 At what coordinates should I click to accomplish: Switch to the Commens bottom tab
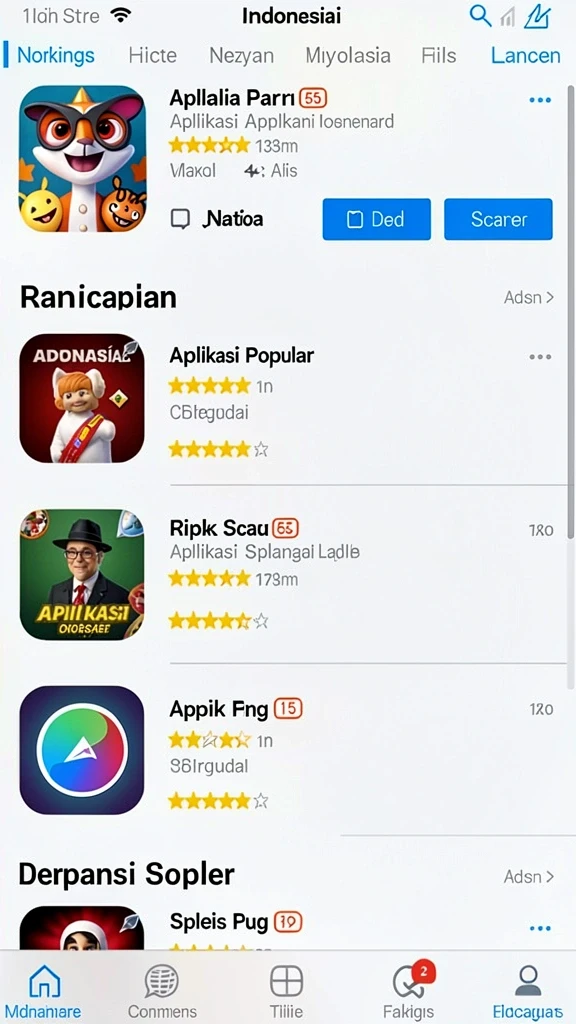pos(162,991)
